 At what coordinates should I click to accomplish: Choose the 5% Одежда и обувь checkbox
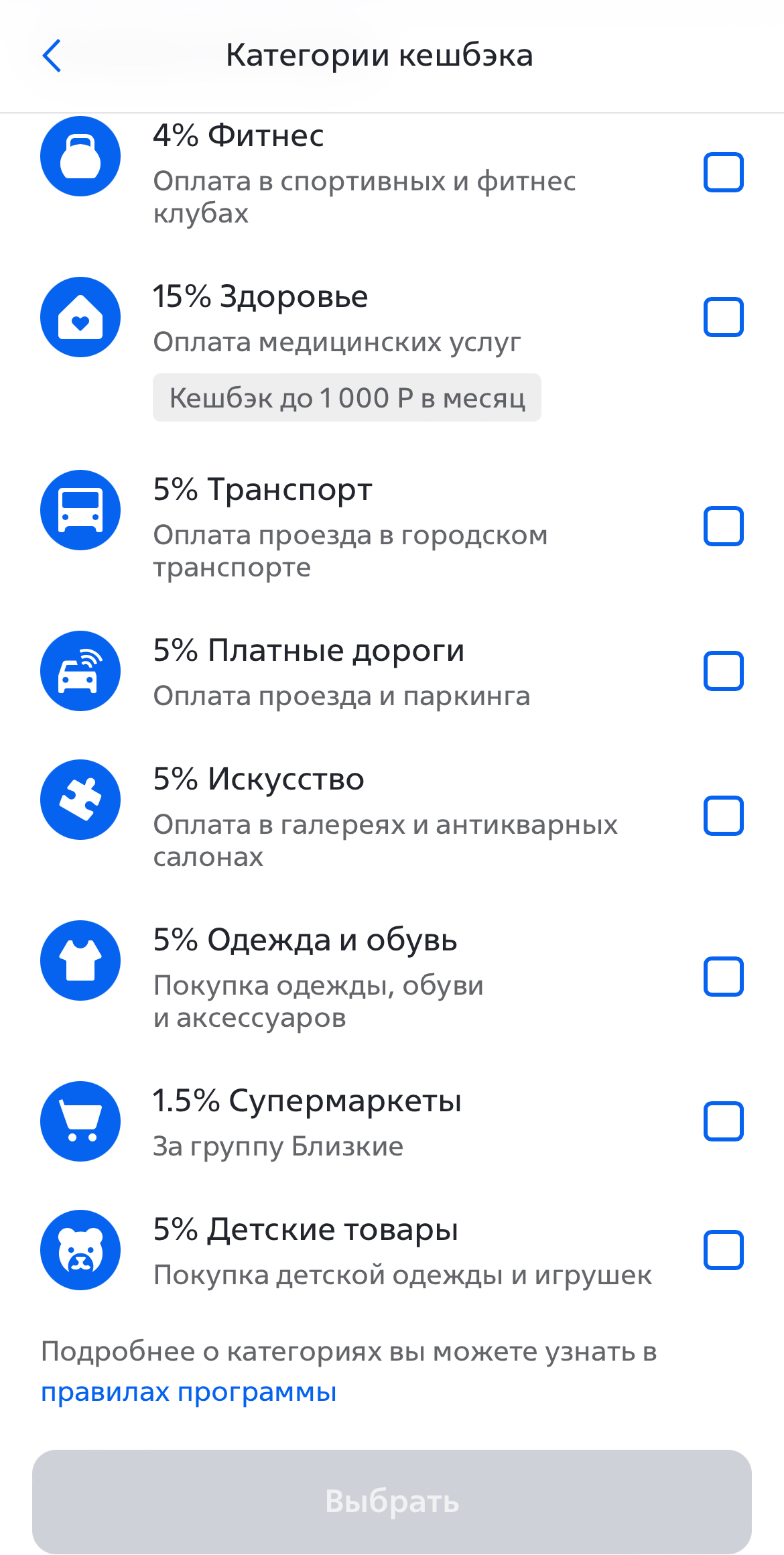(724, 977)
